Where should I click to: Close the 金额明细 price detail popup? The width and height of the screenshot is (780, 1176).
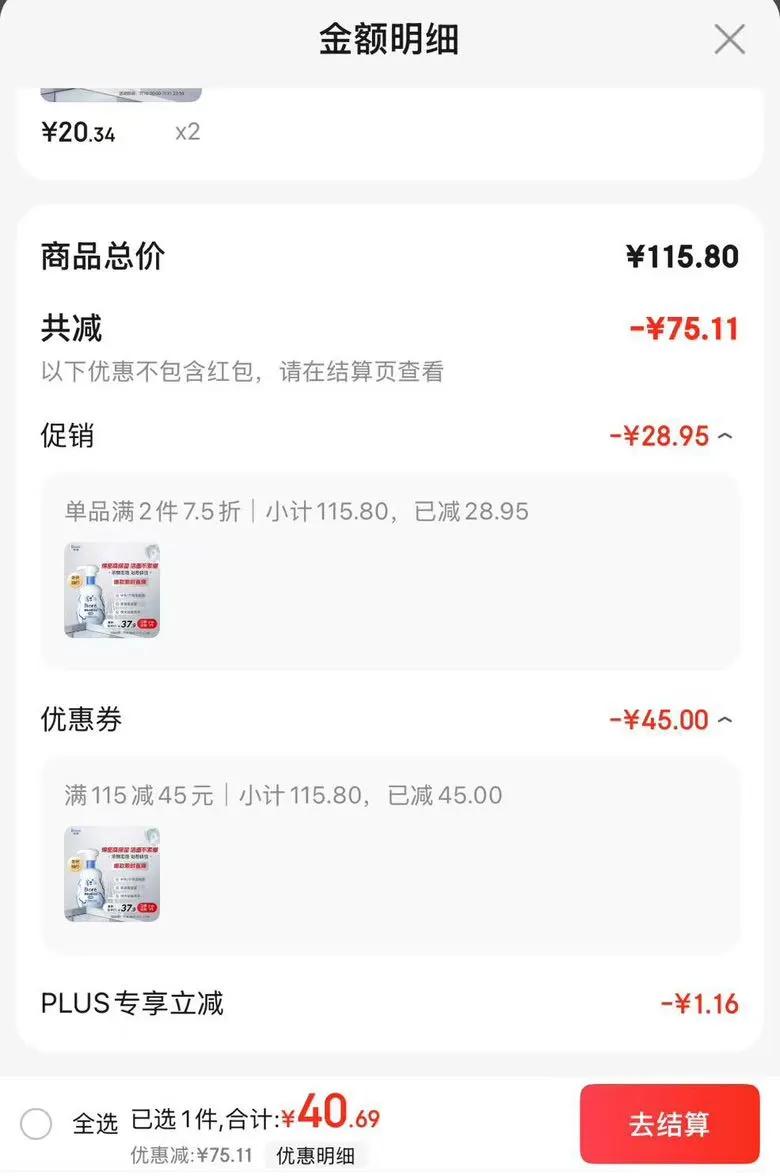729,40
